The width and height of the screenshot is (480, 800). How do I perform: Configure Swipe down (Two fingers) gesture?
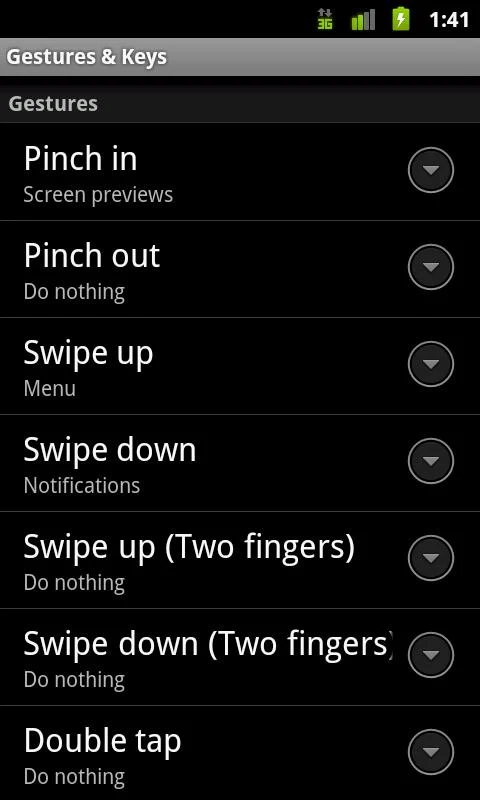click(x=240, y=657)
